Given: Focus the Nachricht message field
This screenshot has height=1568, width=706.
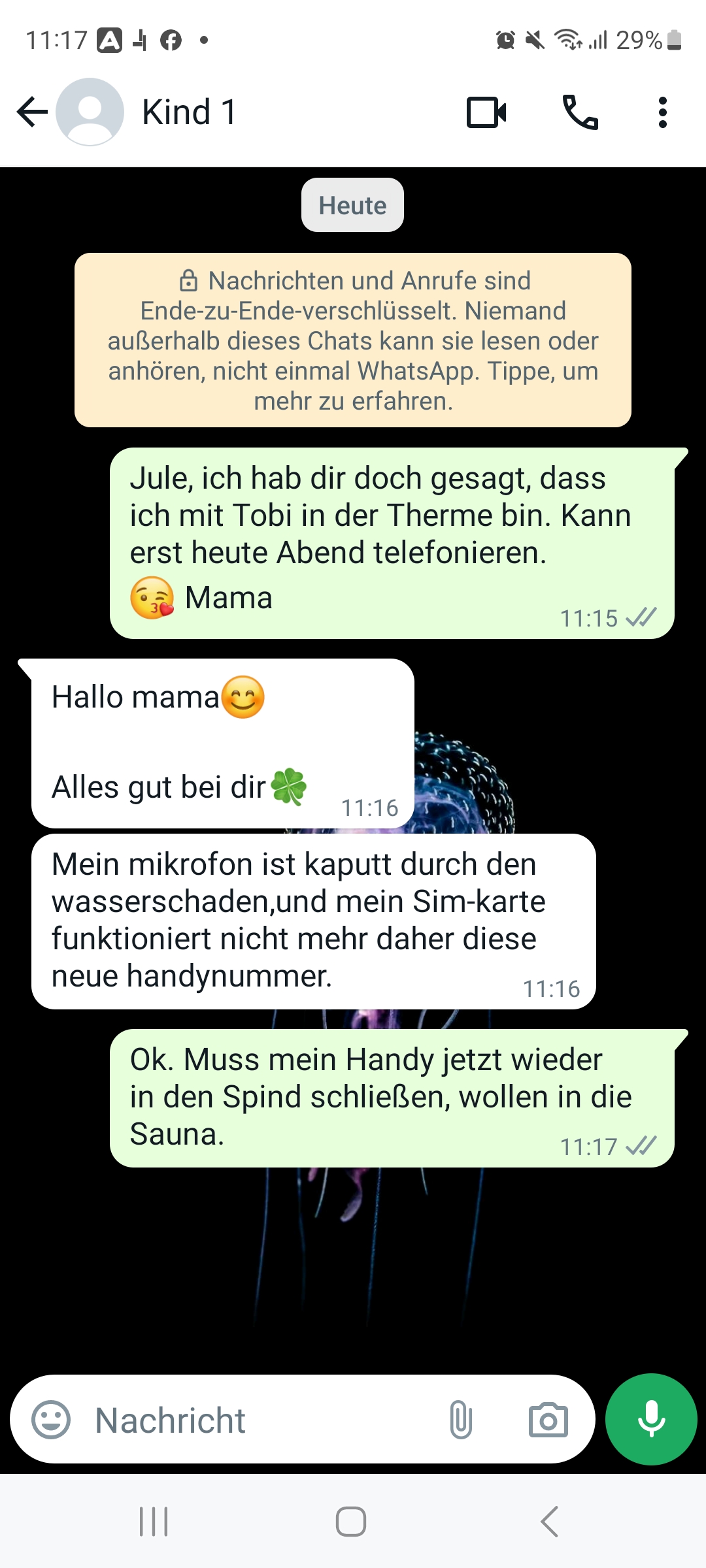Looking at the screenshot, I should (261, 1420).
